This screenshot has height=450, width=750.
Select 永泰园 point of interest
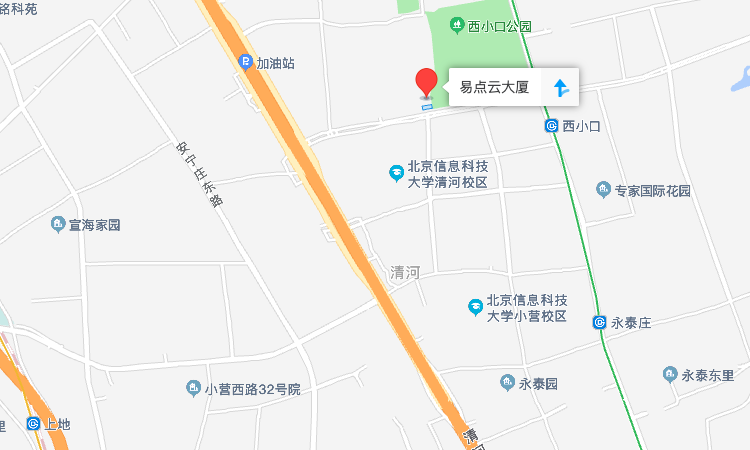click(x=507, y=383)
